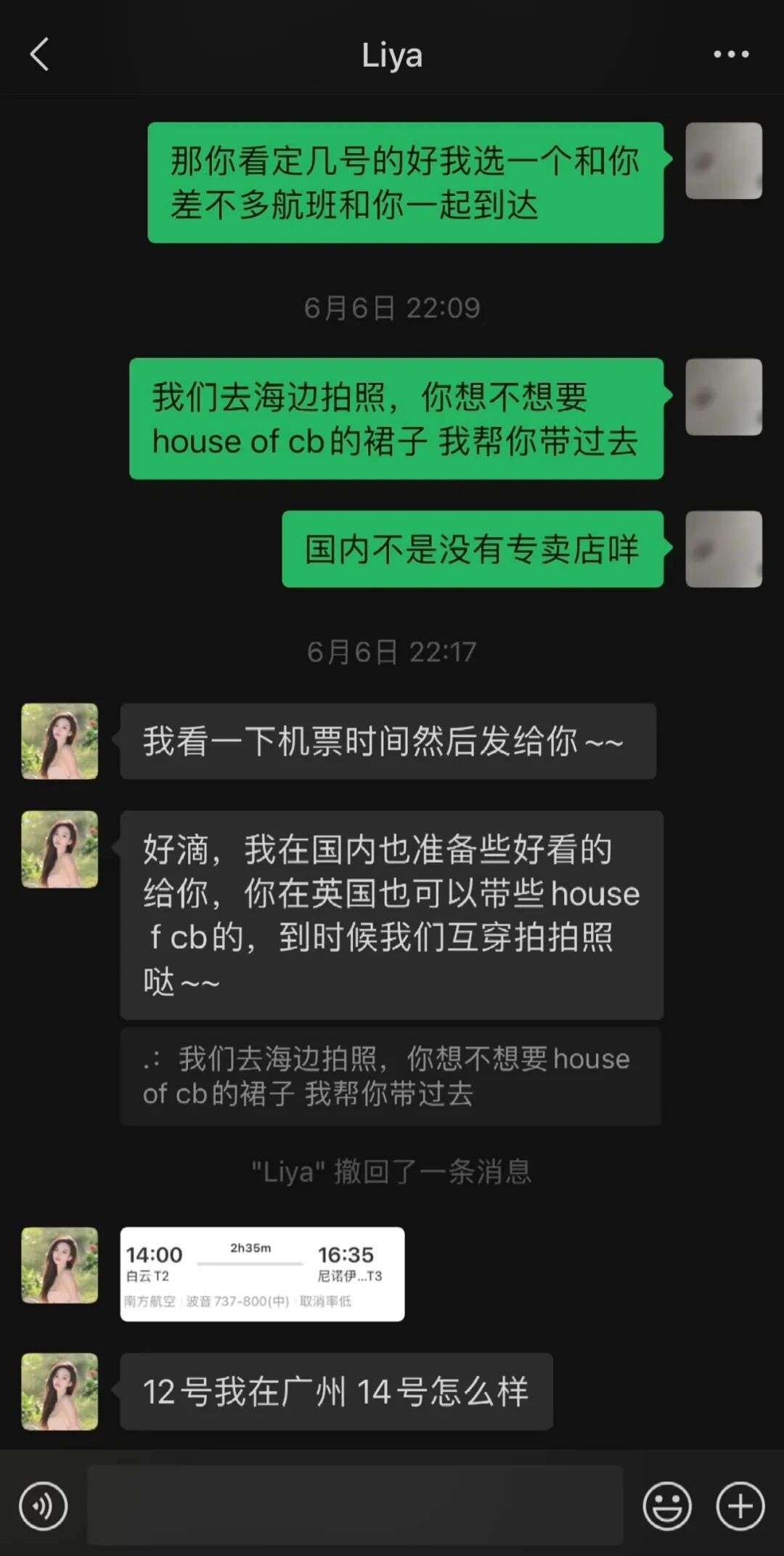View Liya's avatar next to the flight image
784x1556 pixels.
(x=60, y=1265)
